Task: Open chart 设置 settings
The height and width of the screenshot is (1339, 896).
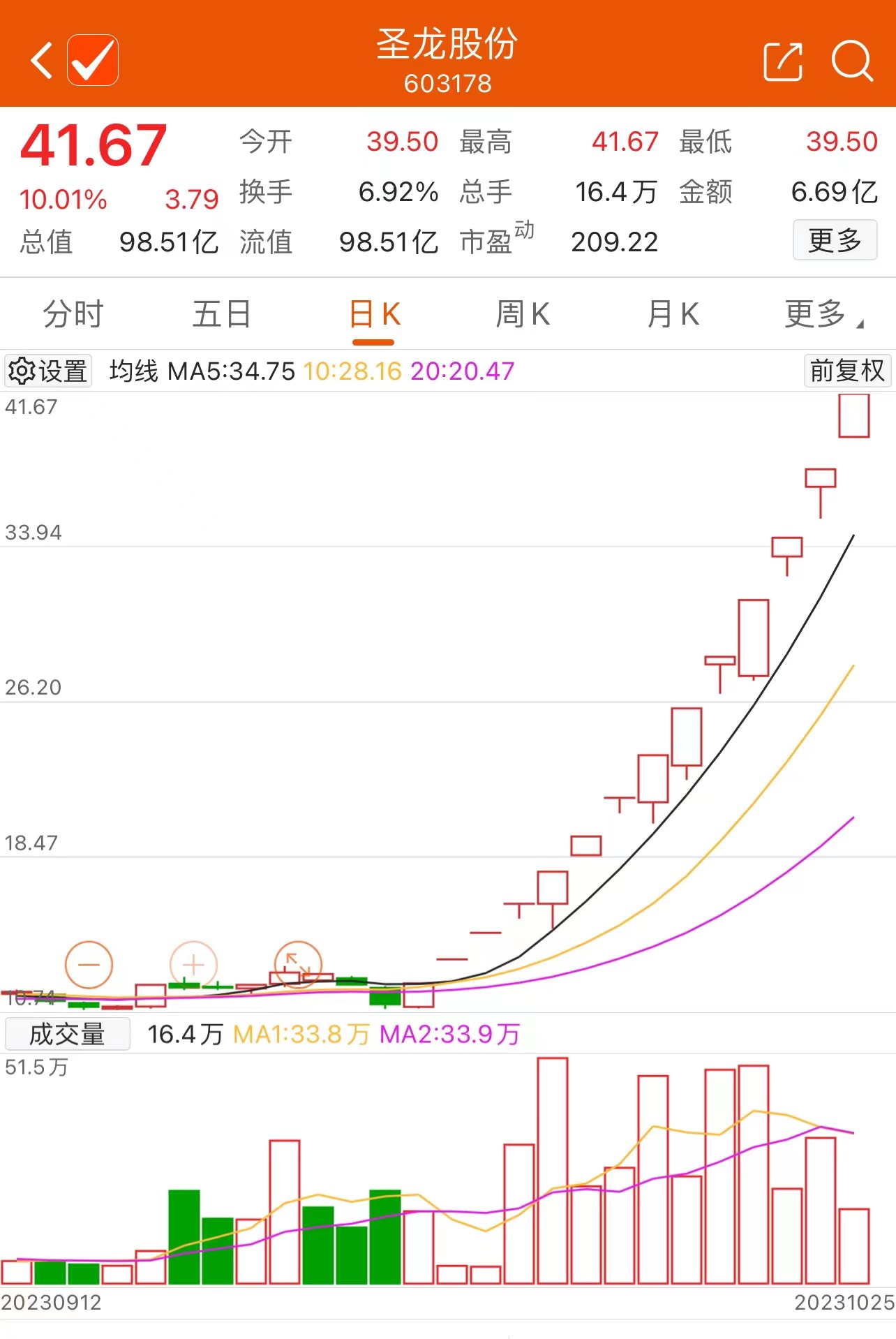Action: click(48, 371)
